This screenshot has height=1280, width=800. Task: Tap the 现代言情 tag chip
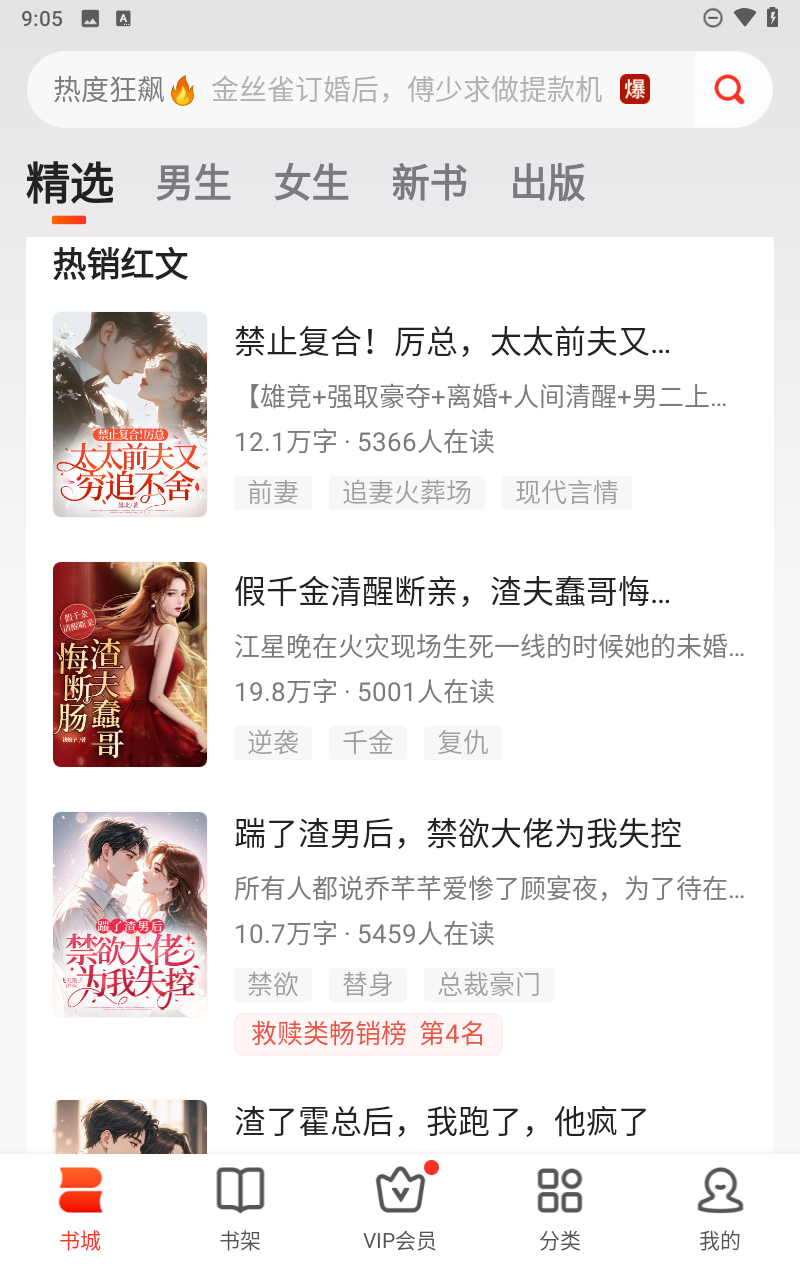tap(567, 493)
